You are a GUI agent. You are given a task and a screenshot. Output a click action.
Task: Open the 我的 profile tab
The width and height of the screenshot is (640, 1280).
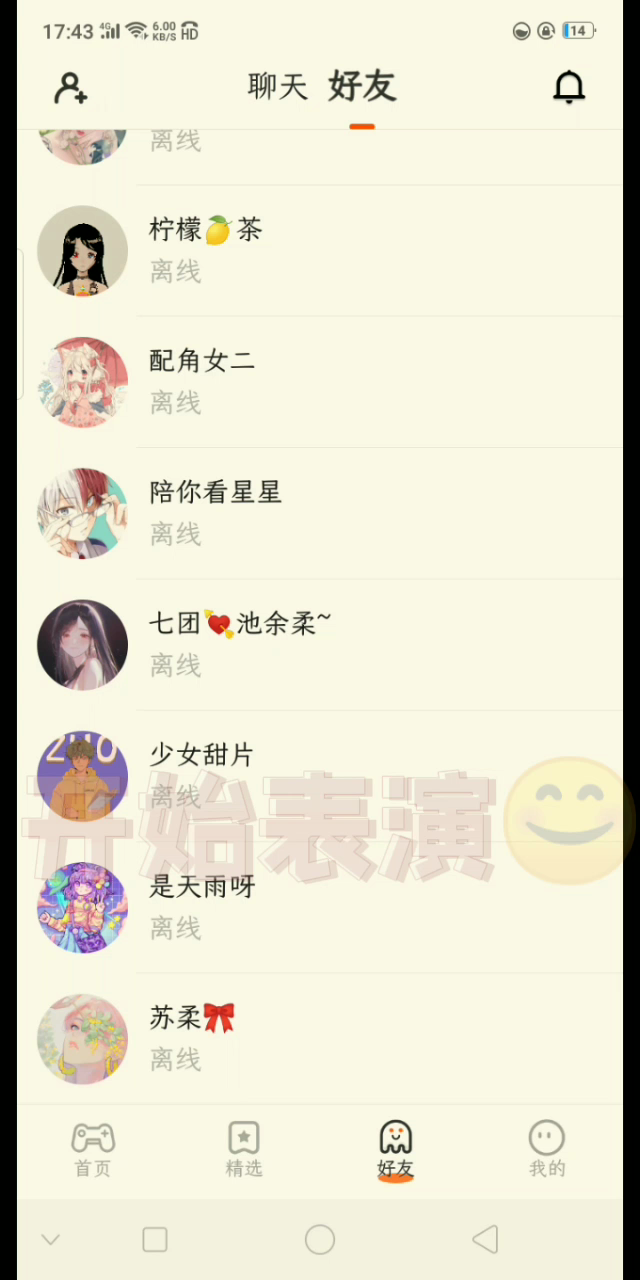click(547, 1149)
